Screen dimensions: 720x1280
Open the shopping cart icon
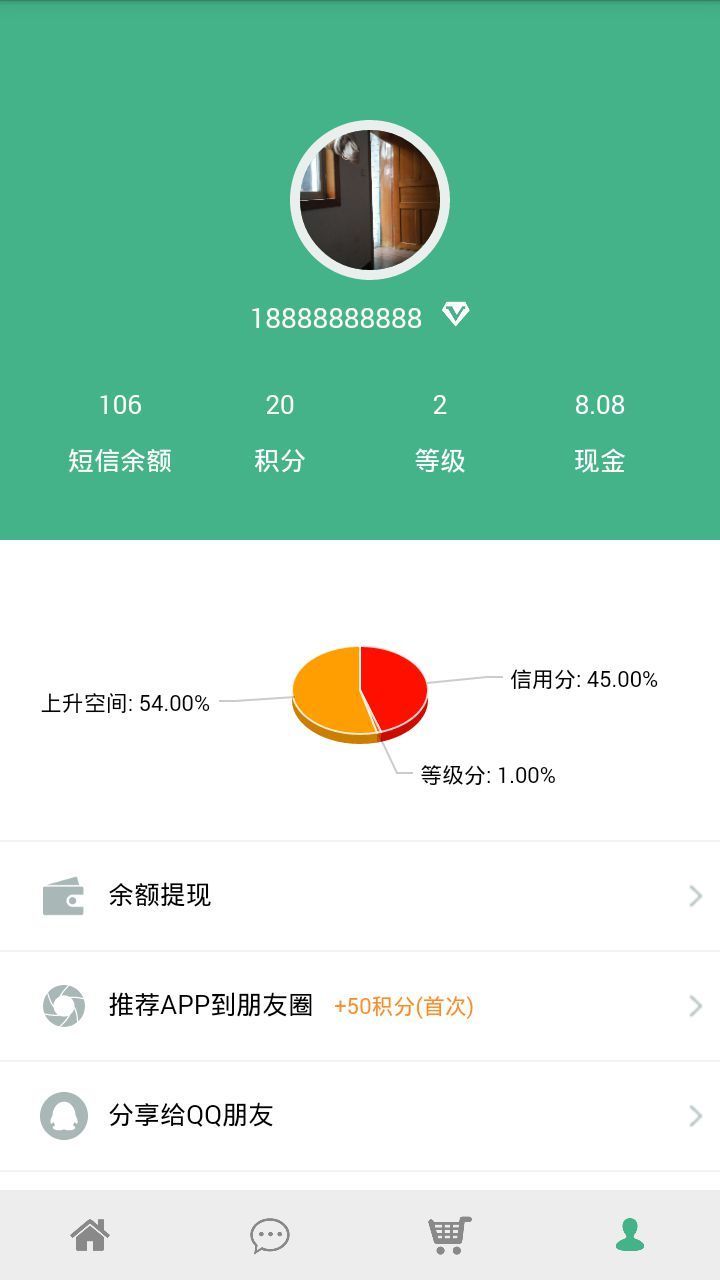pos(449,1235)
